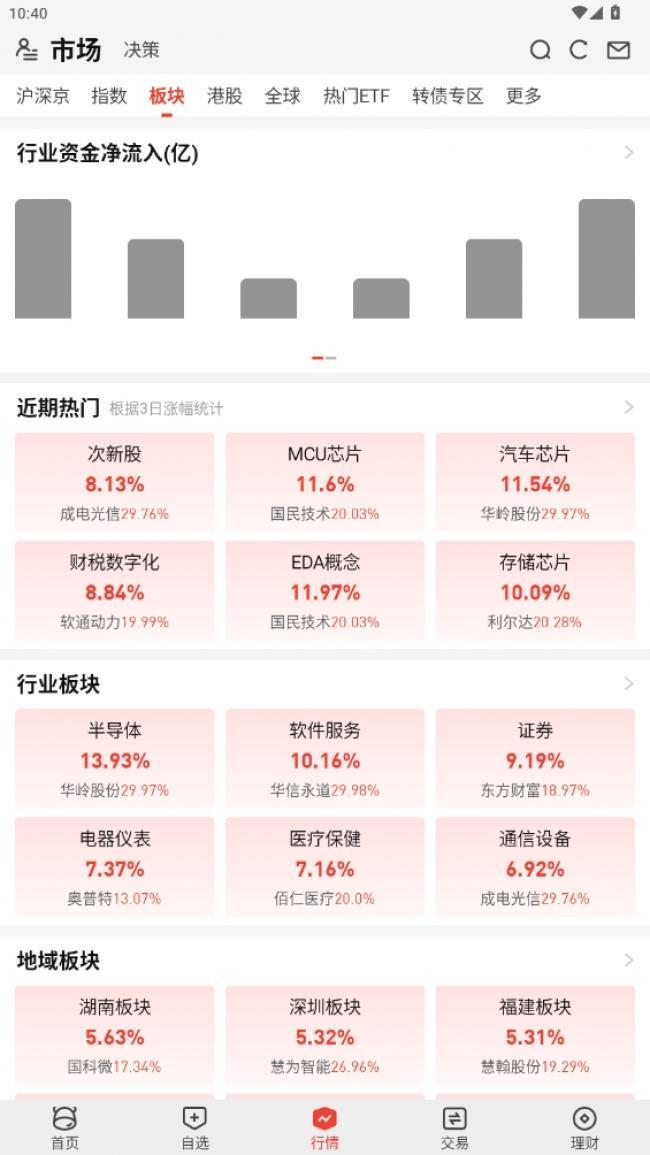Open the profile menu icon
Screen dimensions: 650x1155
click(27, 50)
